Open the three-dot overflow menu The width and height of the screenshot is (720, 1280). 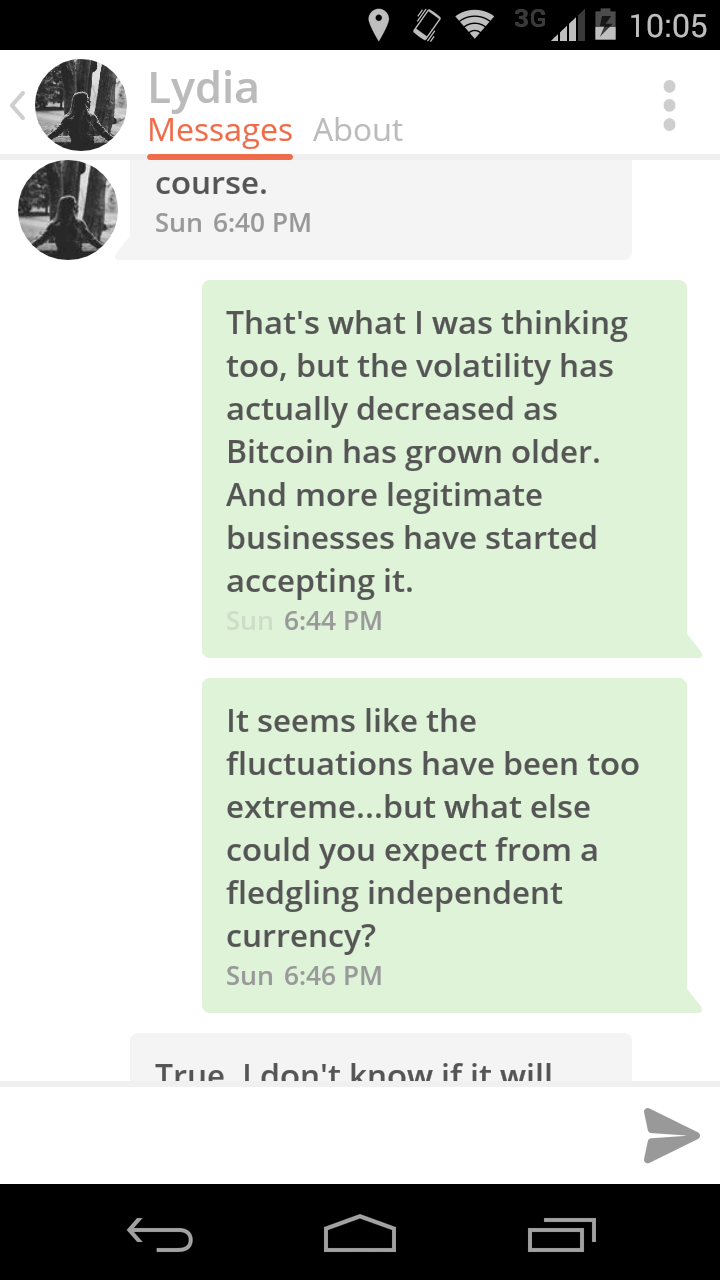669,105
